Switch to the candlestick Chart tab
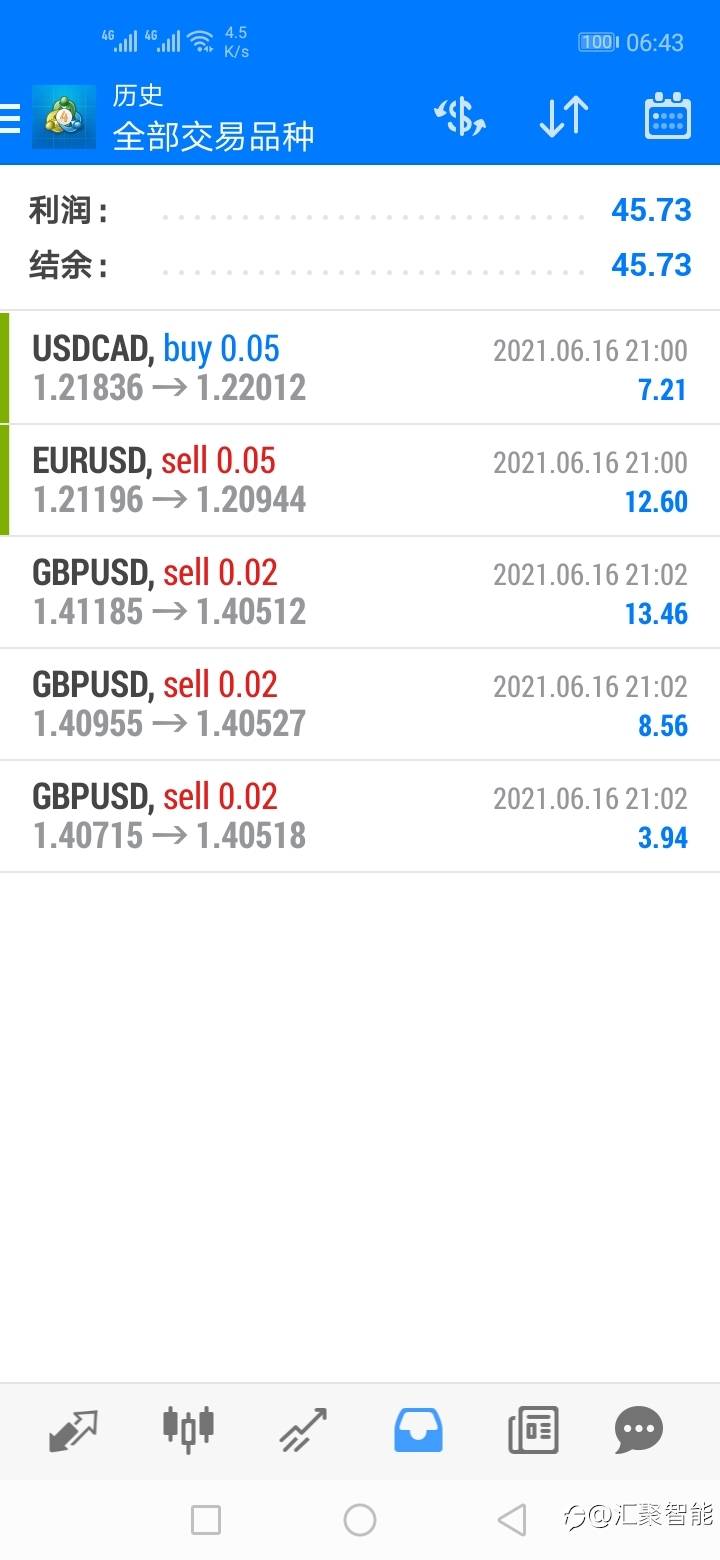The image size is (720, 1560). 188,1430
